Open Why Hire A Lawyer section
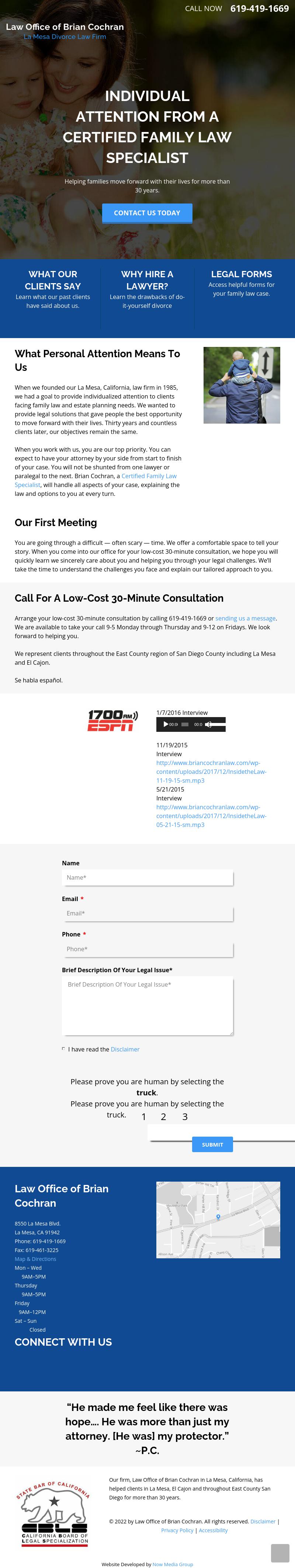295x1568 pixels. 147,280
